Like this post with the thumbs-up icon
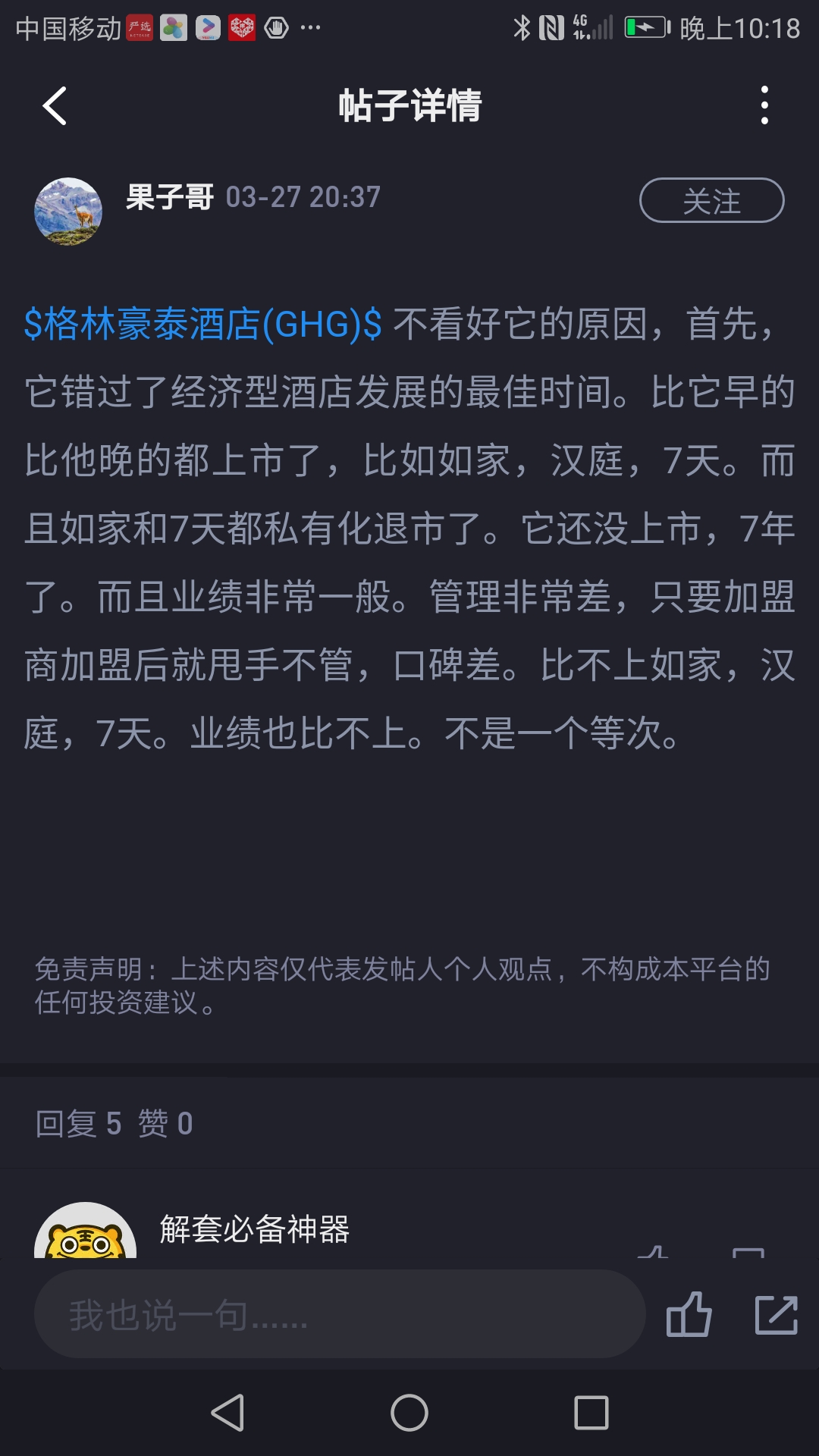 coord(689,1314)
